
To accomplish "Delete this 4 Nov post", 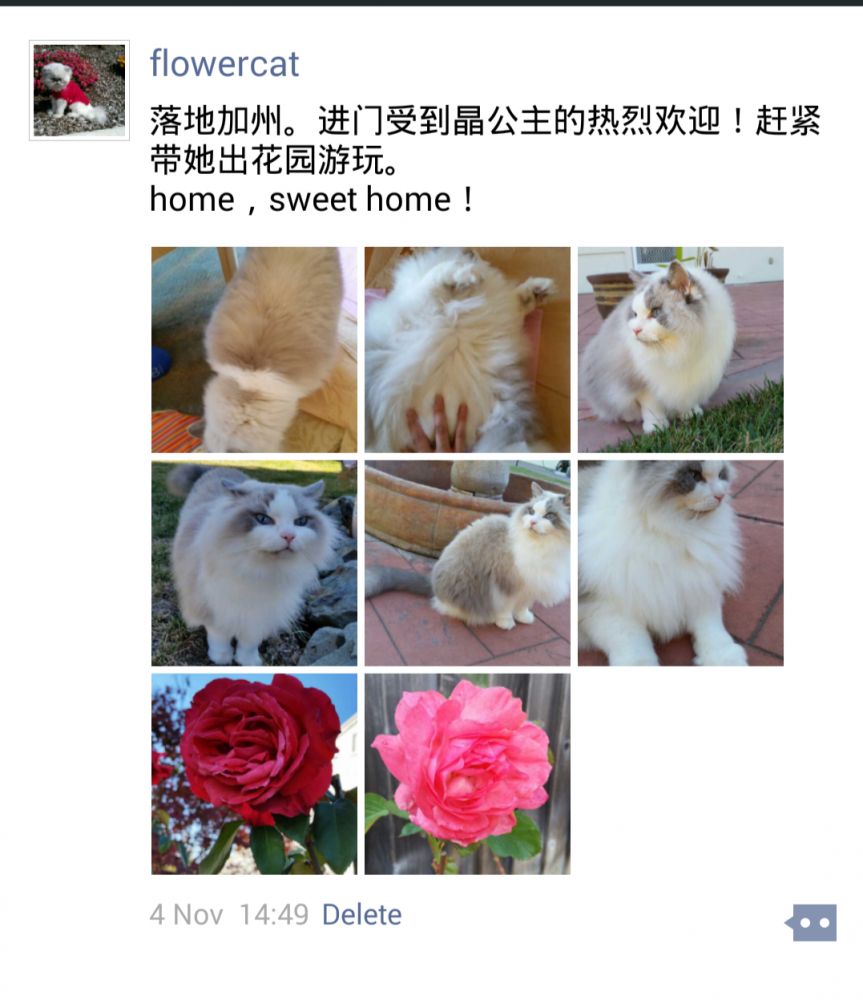I will click(x=361, y=915).
